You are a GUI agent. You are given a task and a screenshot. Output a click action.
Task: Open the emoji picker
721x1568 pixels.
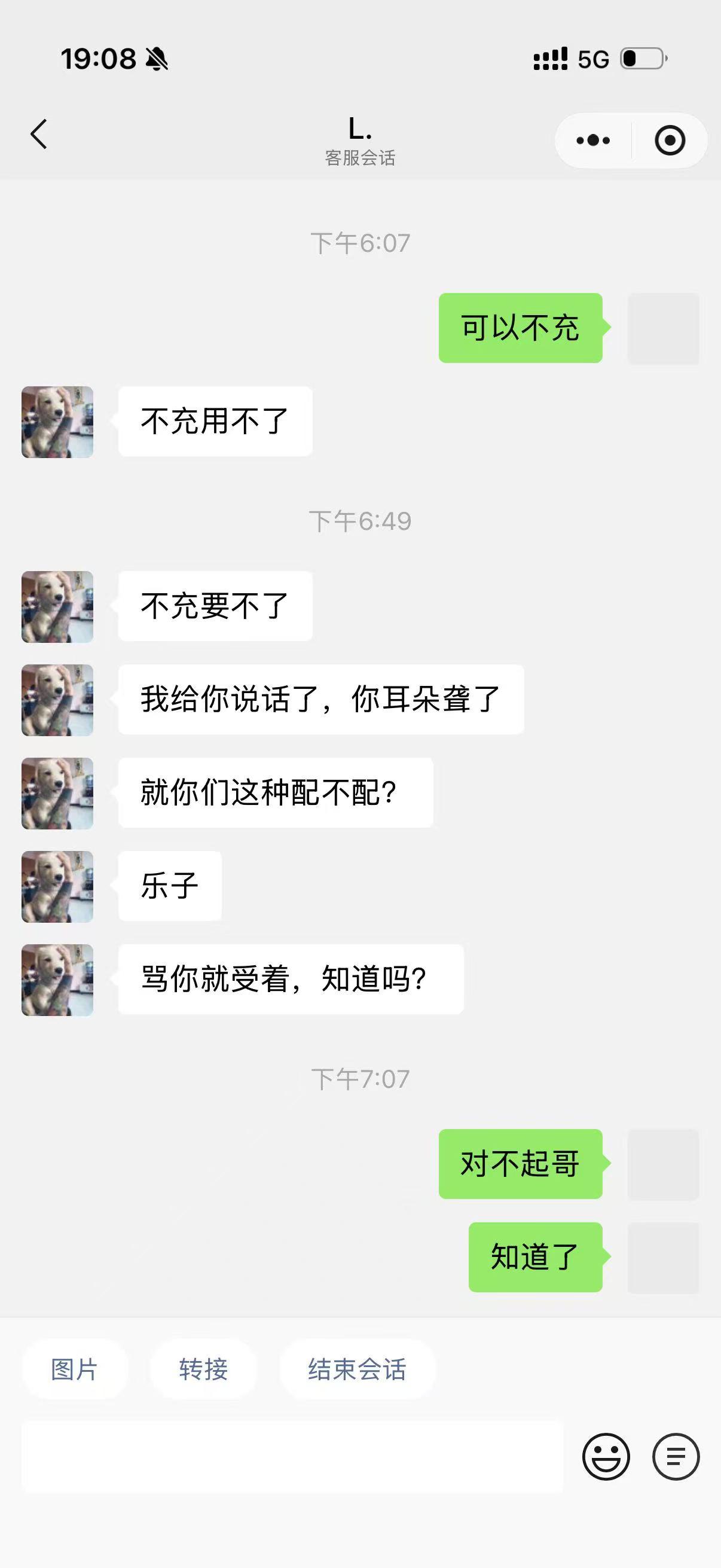[x=606, y=1457]
